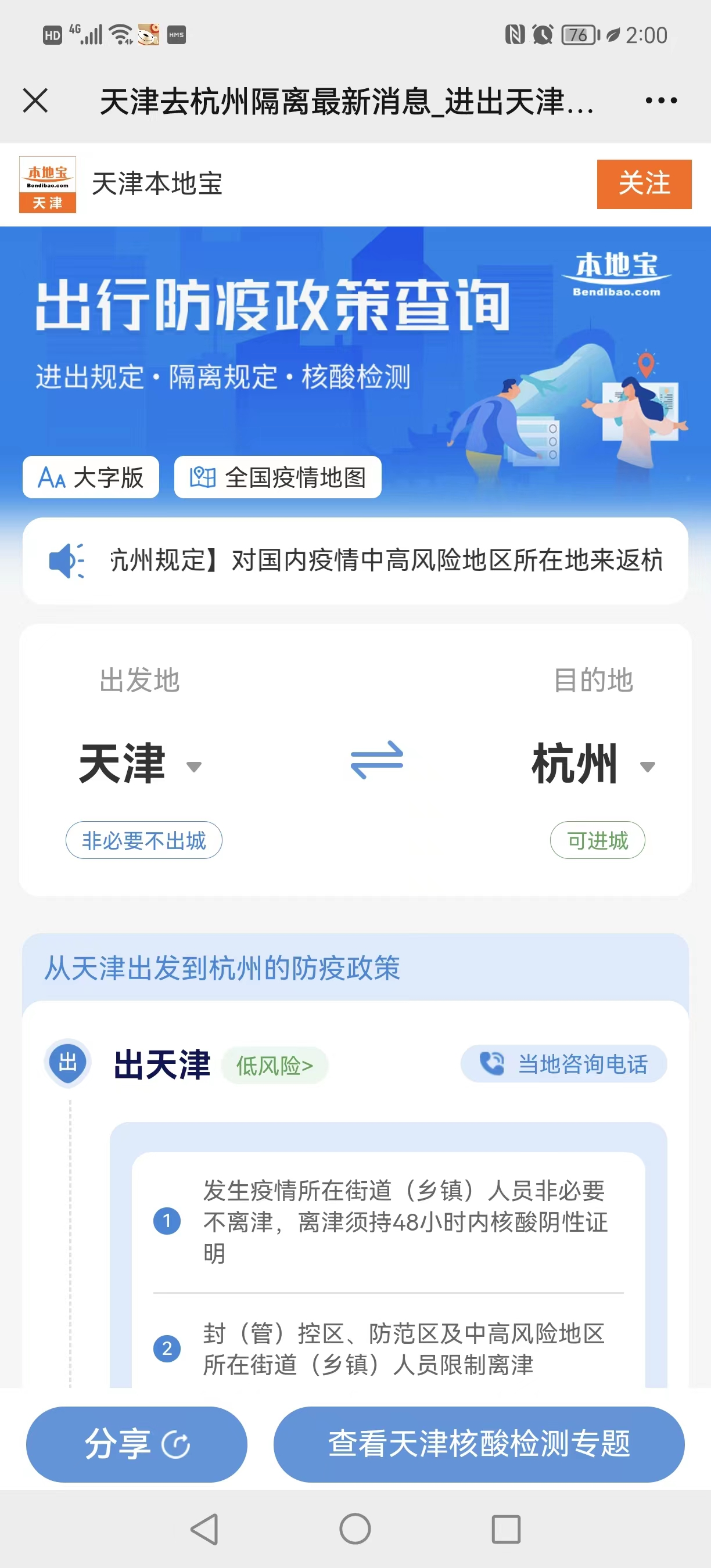Open the 天津本地宝 account profile

[x=156, y=184]
